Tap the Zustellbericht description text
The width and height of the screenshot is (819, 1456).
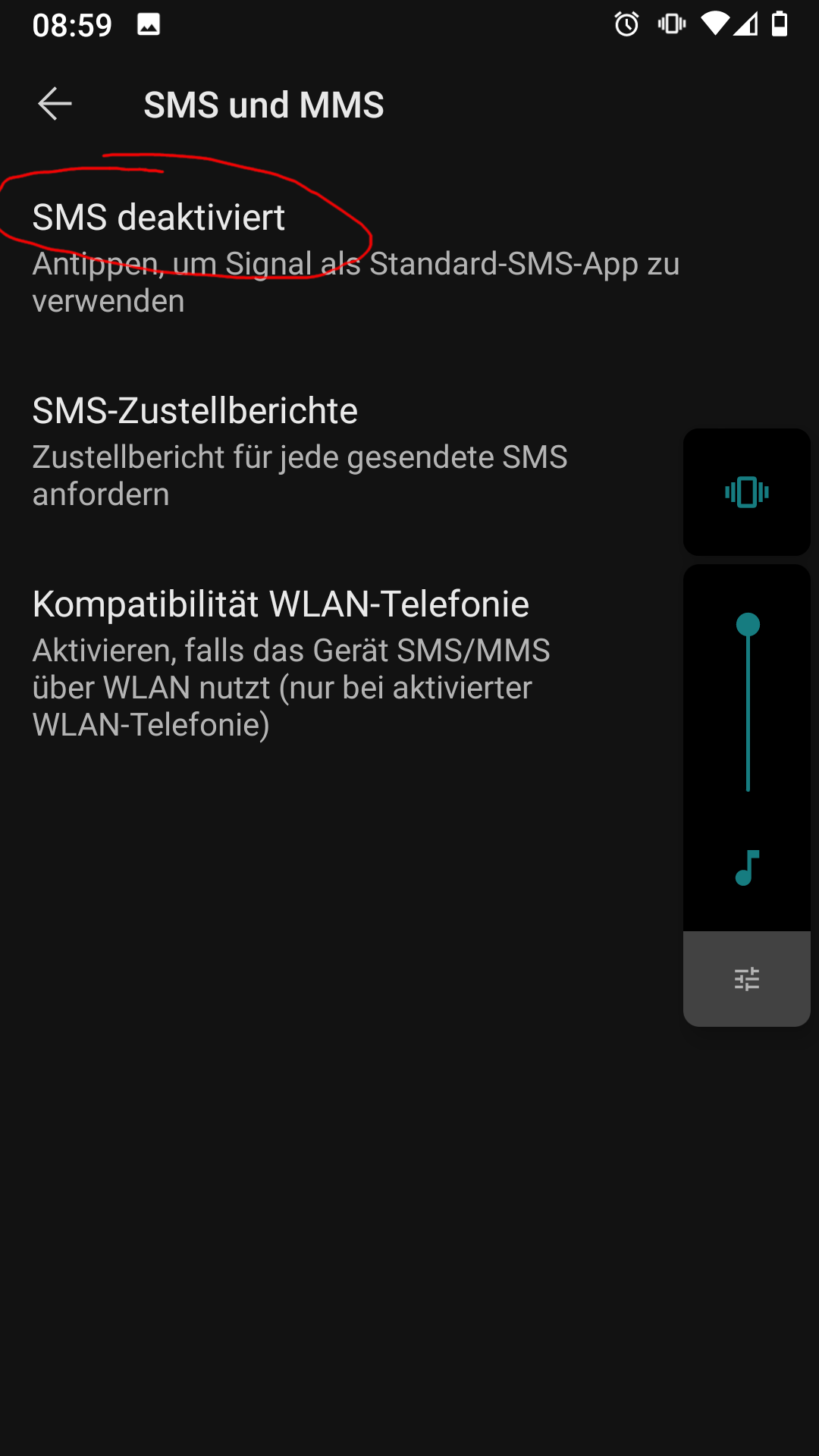(x=300, y=475)
